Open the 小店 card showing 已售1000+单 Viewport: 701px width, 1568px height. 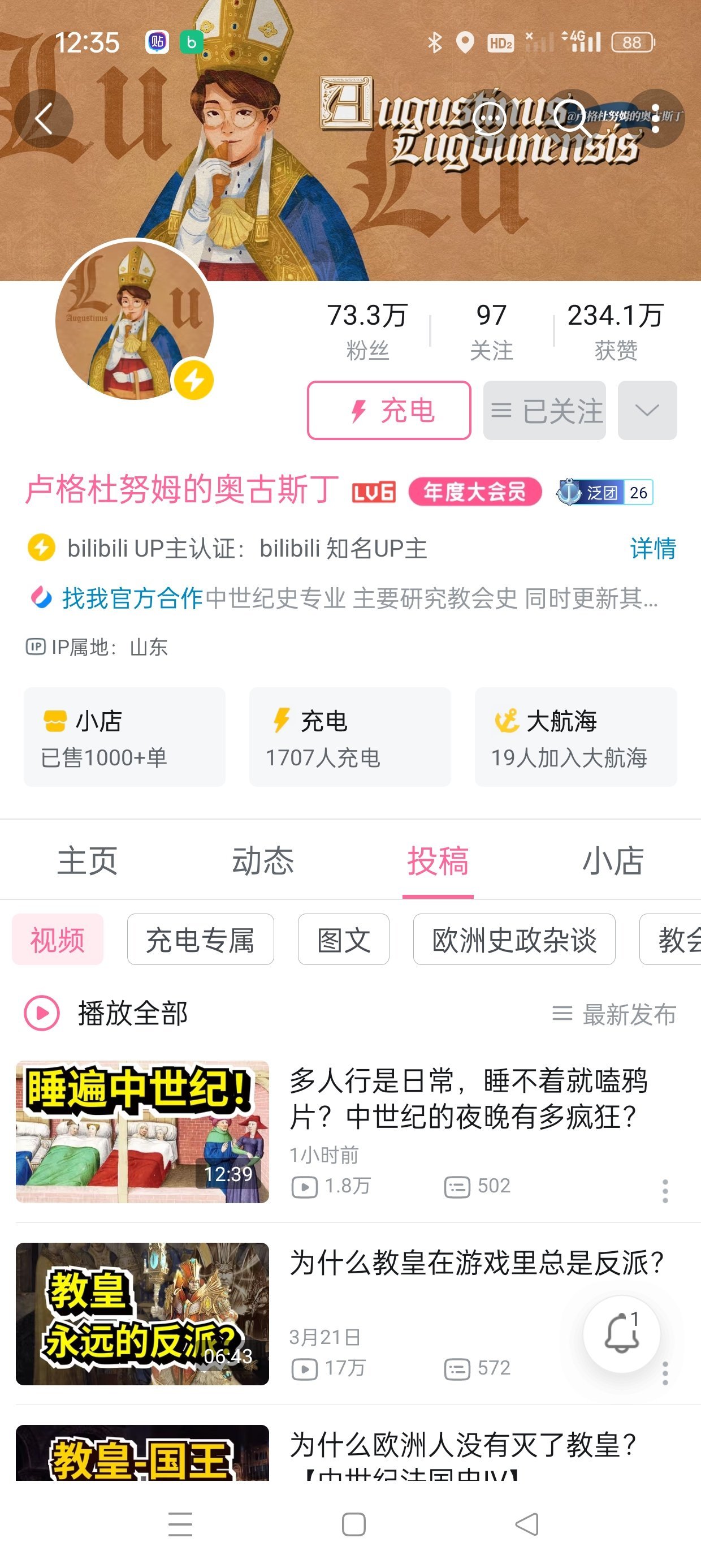(125, 737)
